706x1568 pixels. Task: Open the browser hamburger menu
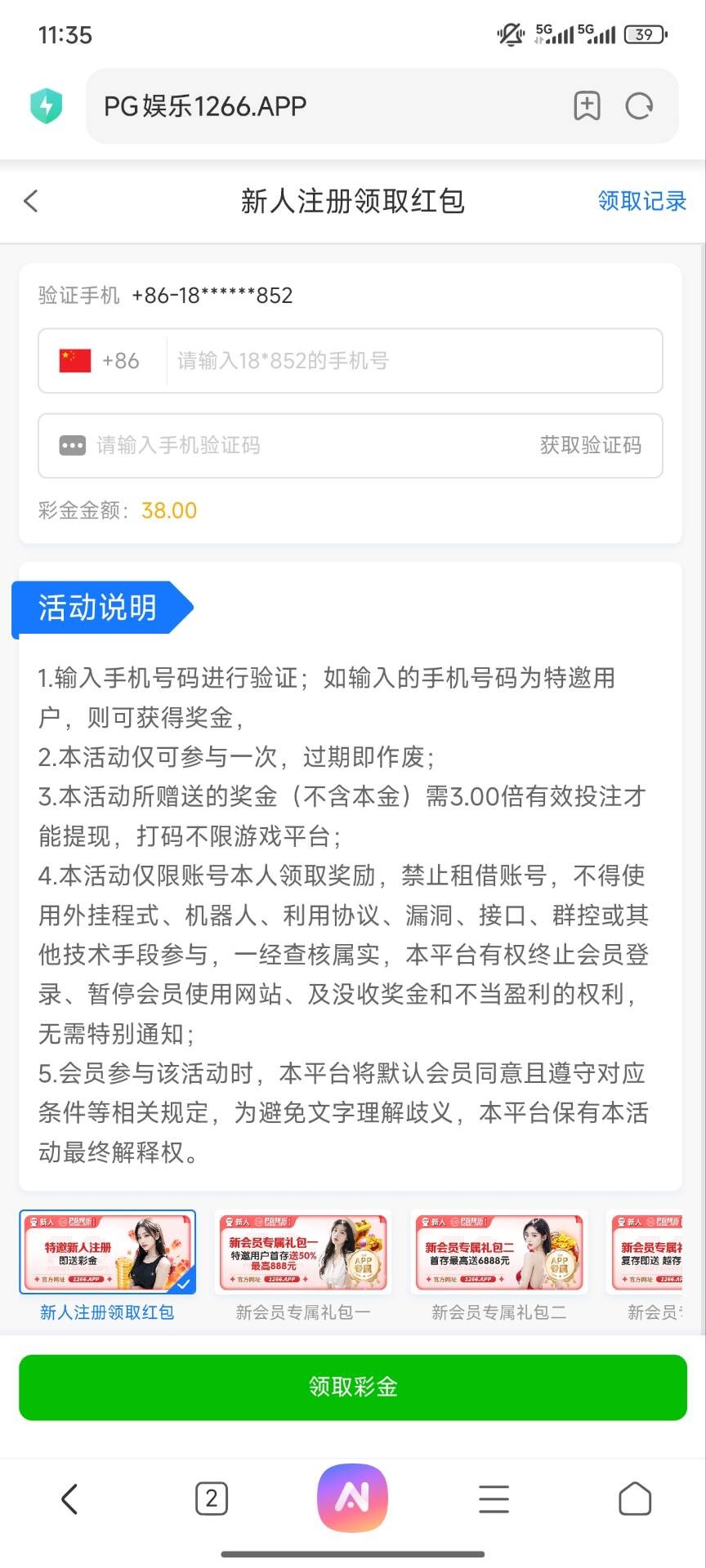494,1499
